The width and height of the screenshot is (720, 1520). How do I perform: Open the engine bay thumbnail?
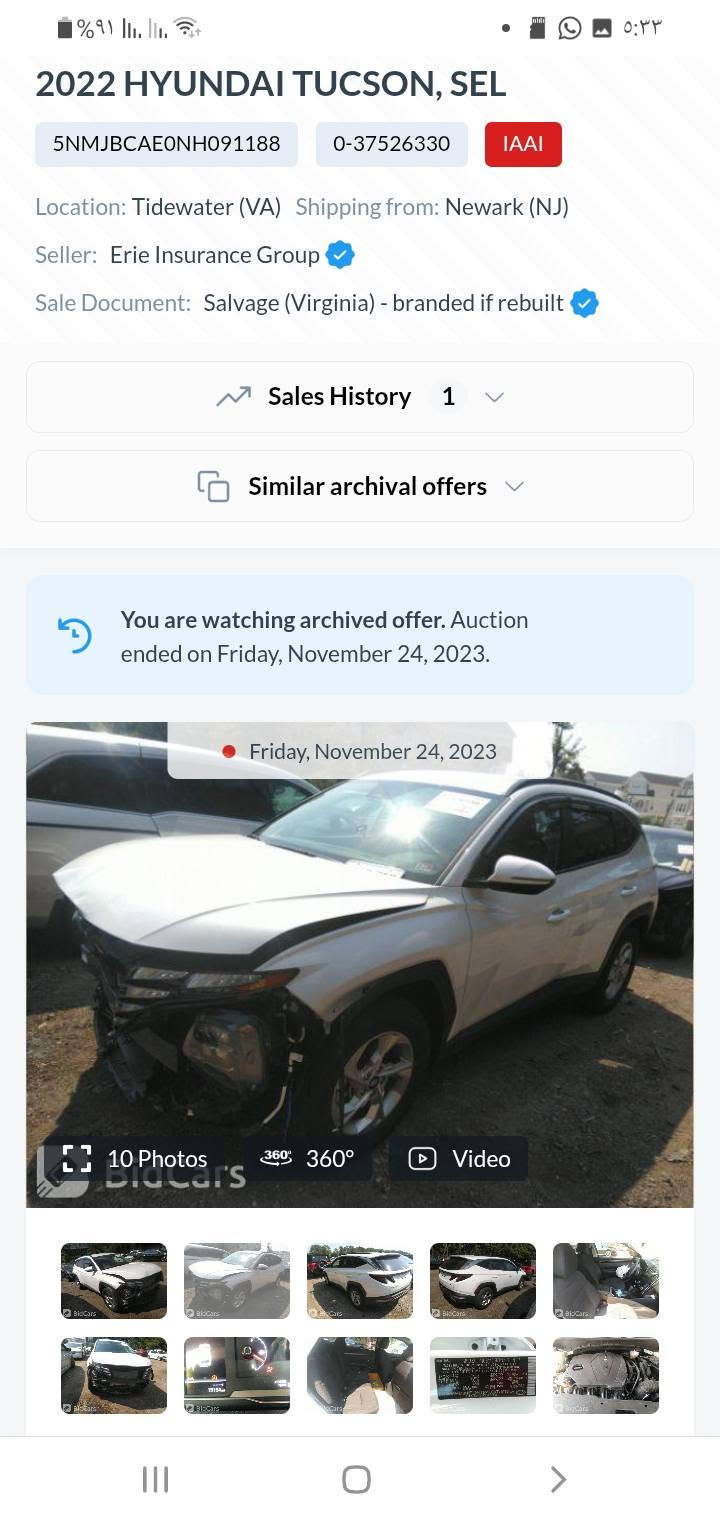click(606, 1375)
